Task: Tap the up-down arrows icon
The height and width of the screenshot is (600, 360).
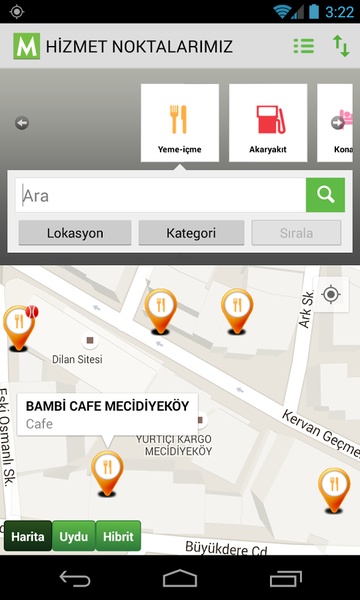Action: [341, 46]
